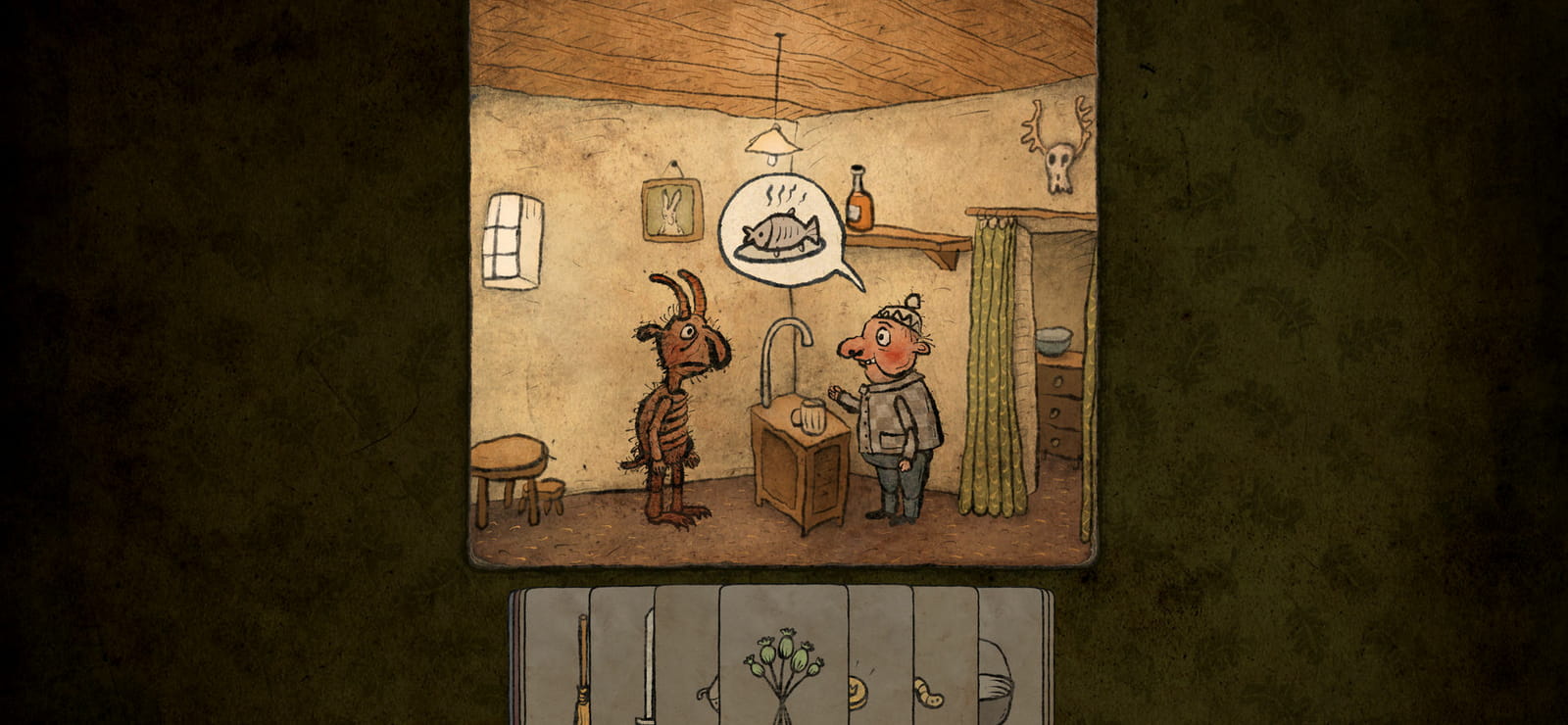Pick the gold coin card
Image resolution: width=1568 pixels, height=725 pixels.
click(x=880, y=655)
